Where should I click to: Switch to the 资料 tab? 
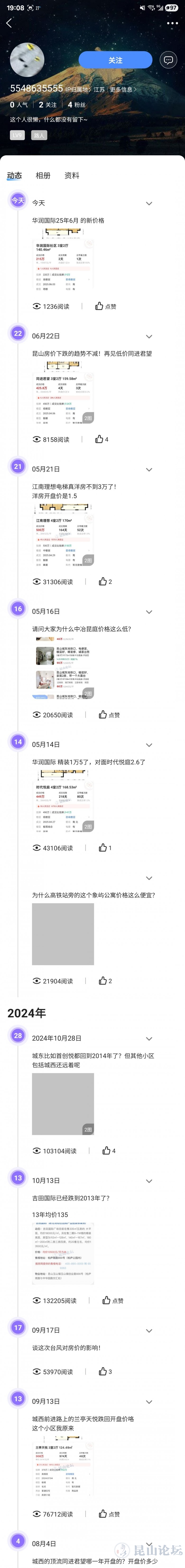[x=72, y=175]
